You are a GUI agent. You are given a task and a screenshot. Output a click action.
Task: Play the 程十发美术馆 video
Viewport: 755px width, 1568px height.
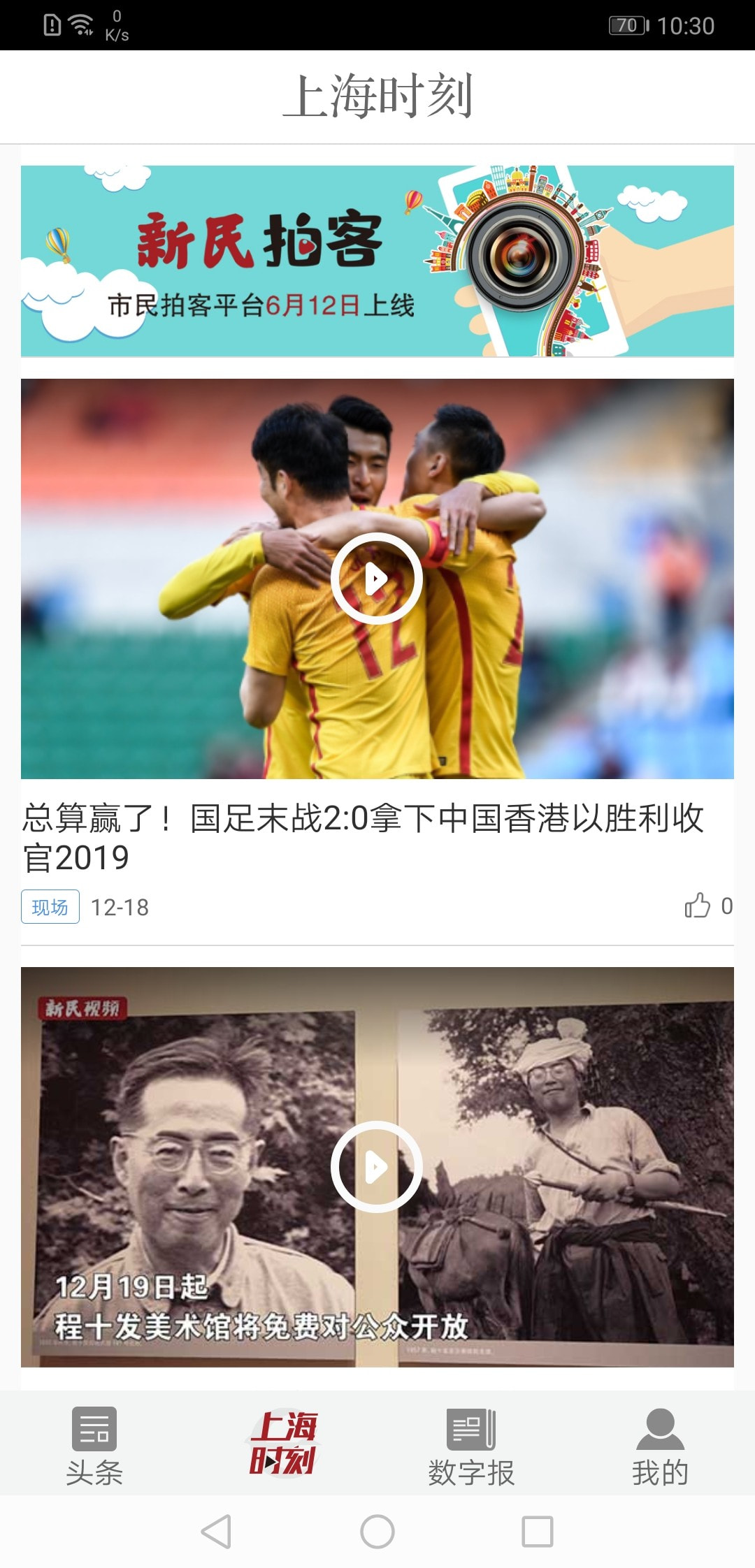(377, 1167)
